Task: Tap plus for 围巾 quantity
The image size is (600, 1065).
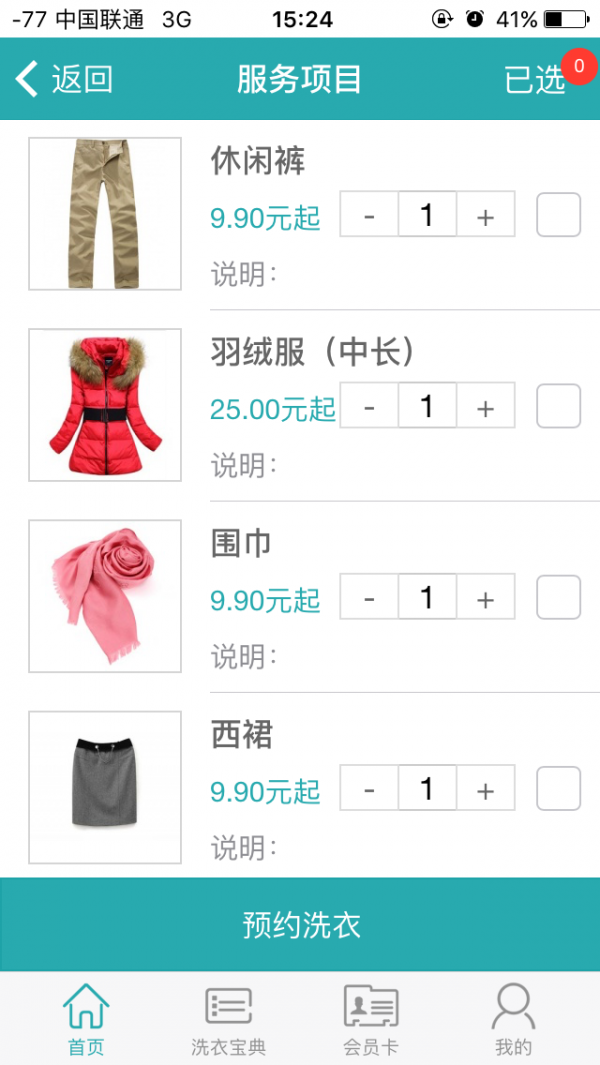Action: (x=486, y=598)
